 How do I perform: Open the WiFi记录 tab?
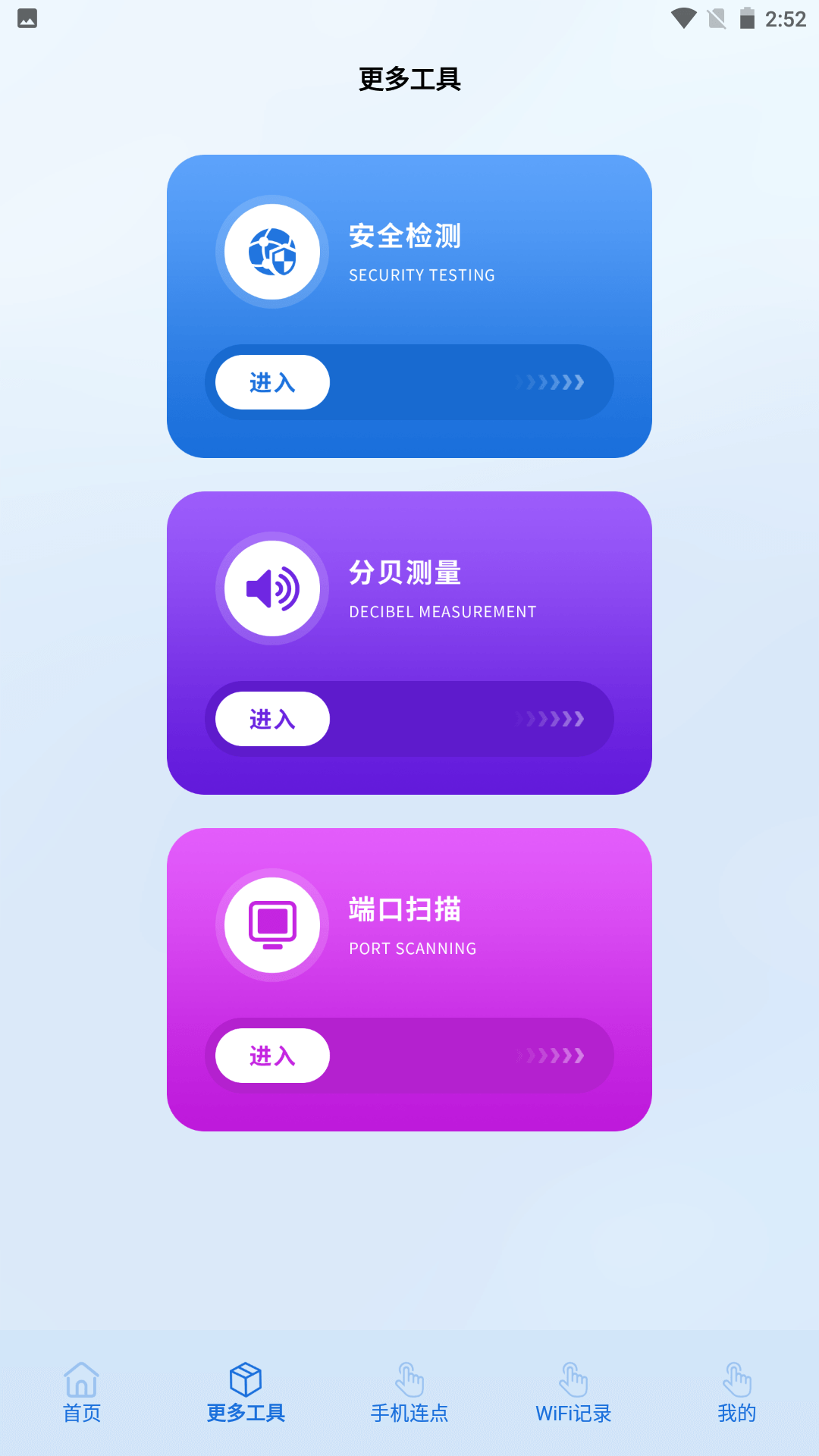(x=573, y=1410)
